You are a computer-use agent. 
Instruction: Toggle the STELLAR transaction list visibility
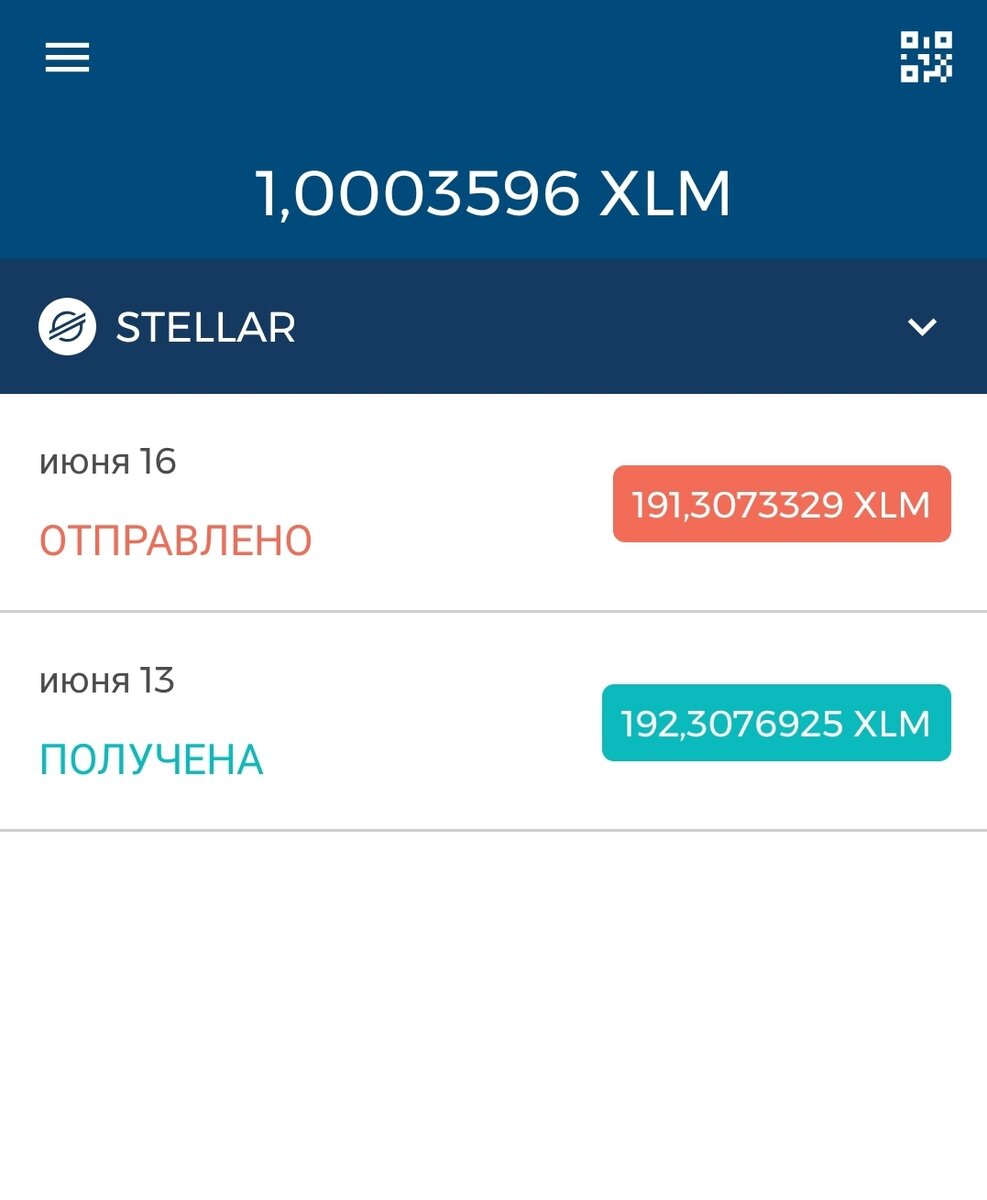tap(921, 327)
